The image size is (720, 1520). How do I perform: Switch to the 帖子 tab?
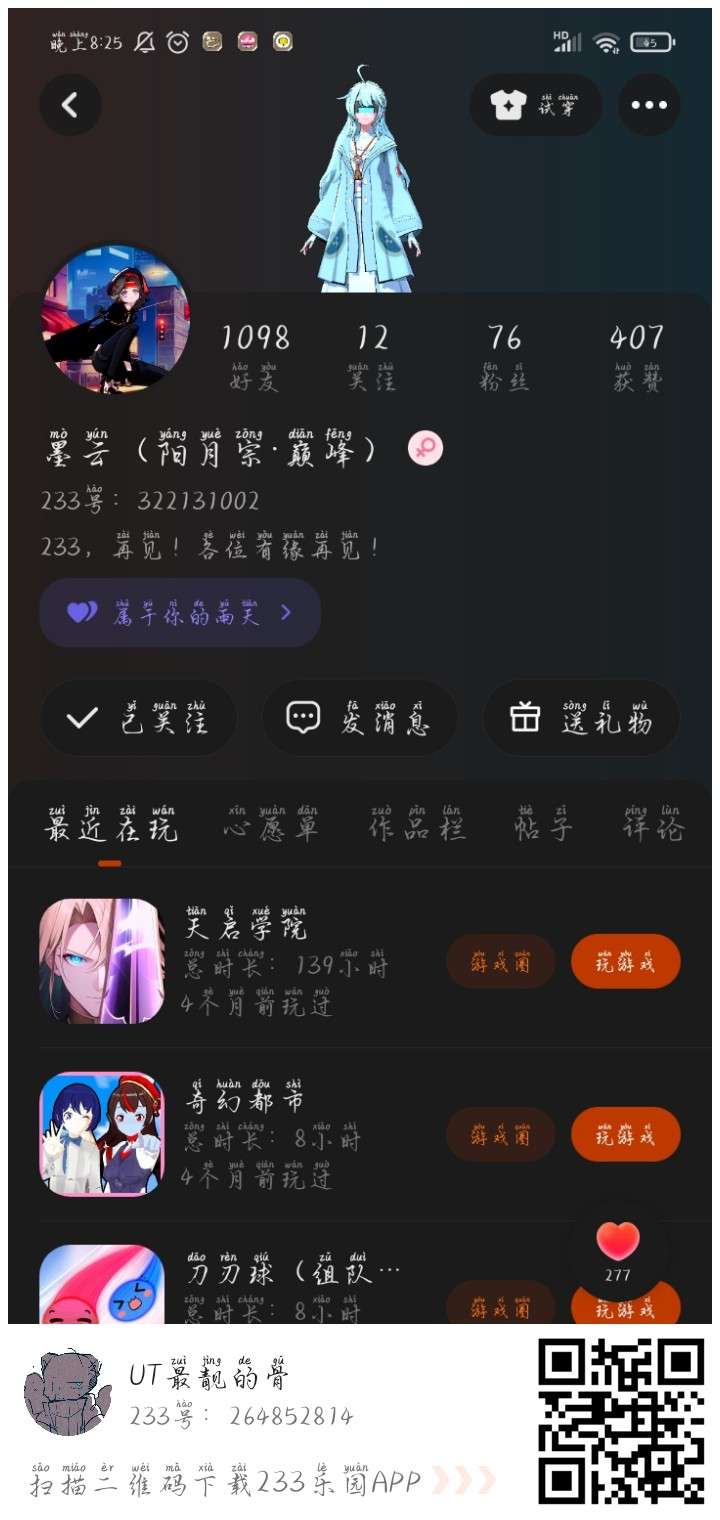[x=543, y=827]
